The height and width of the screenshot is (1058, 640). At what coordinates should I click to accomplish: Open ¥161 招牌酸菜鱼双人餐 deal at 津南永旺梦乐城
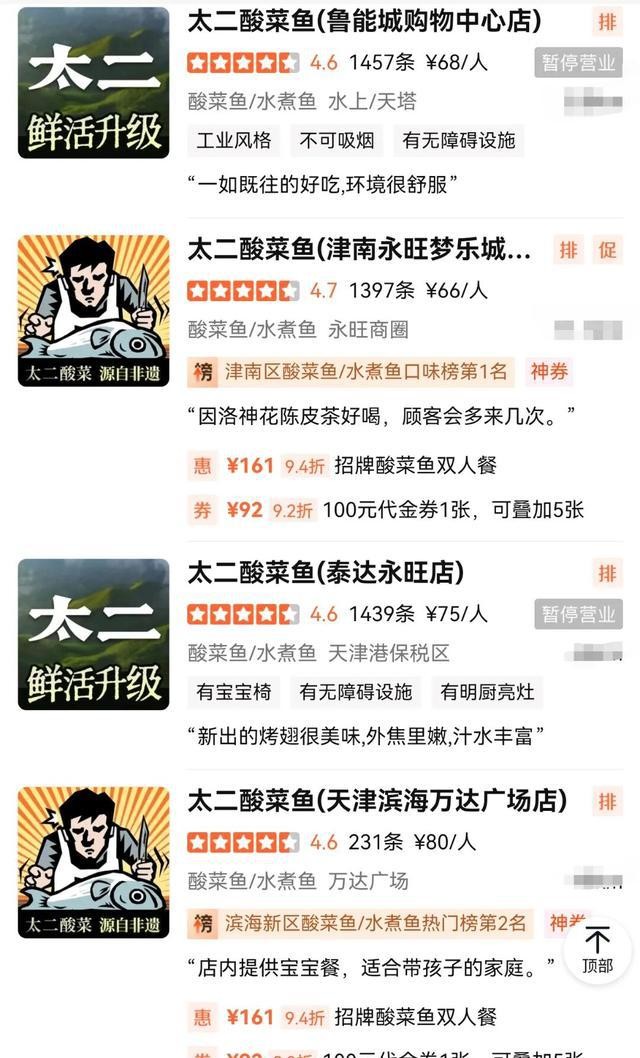tap(360, 465)
